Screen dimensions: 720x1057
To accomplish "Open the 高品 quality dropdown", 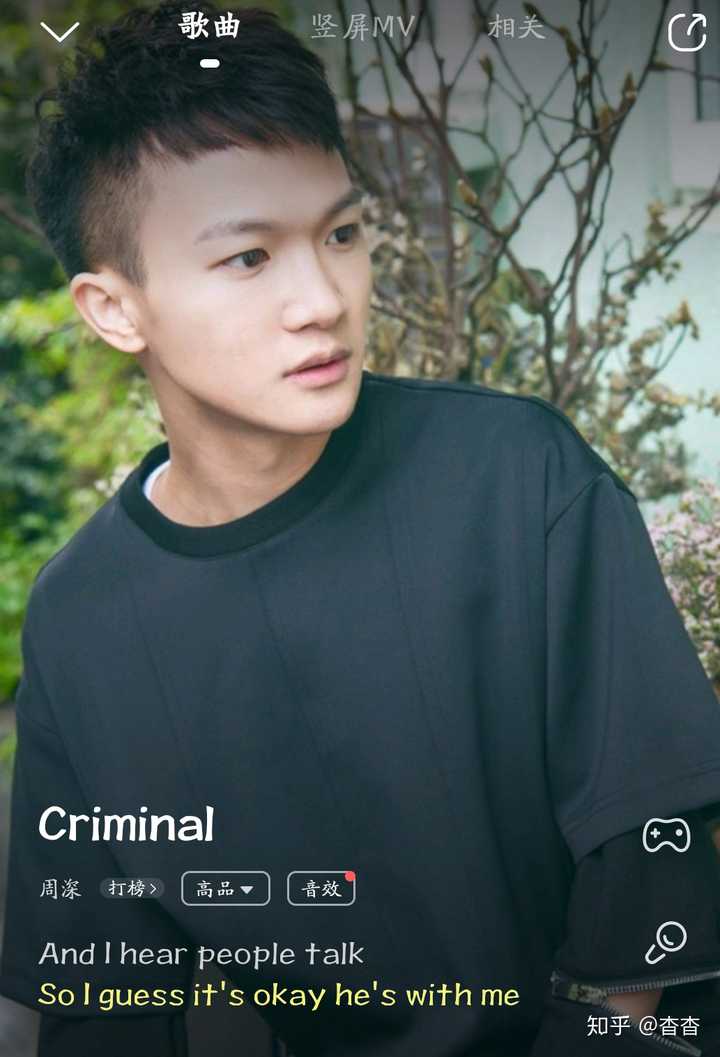I will pos(225,888).
